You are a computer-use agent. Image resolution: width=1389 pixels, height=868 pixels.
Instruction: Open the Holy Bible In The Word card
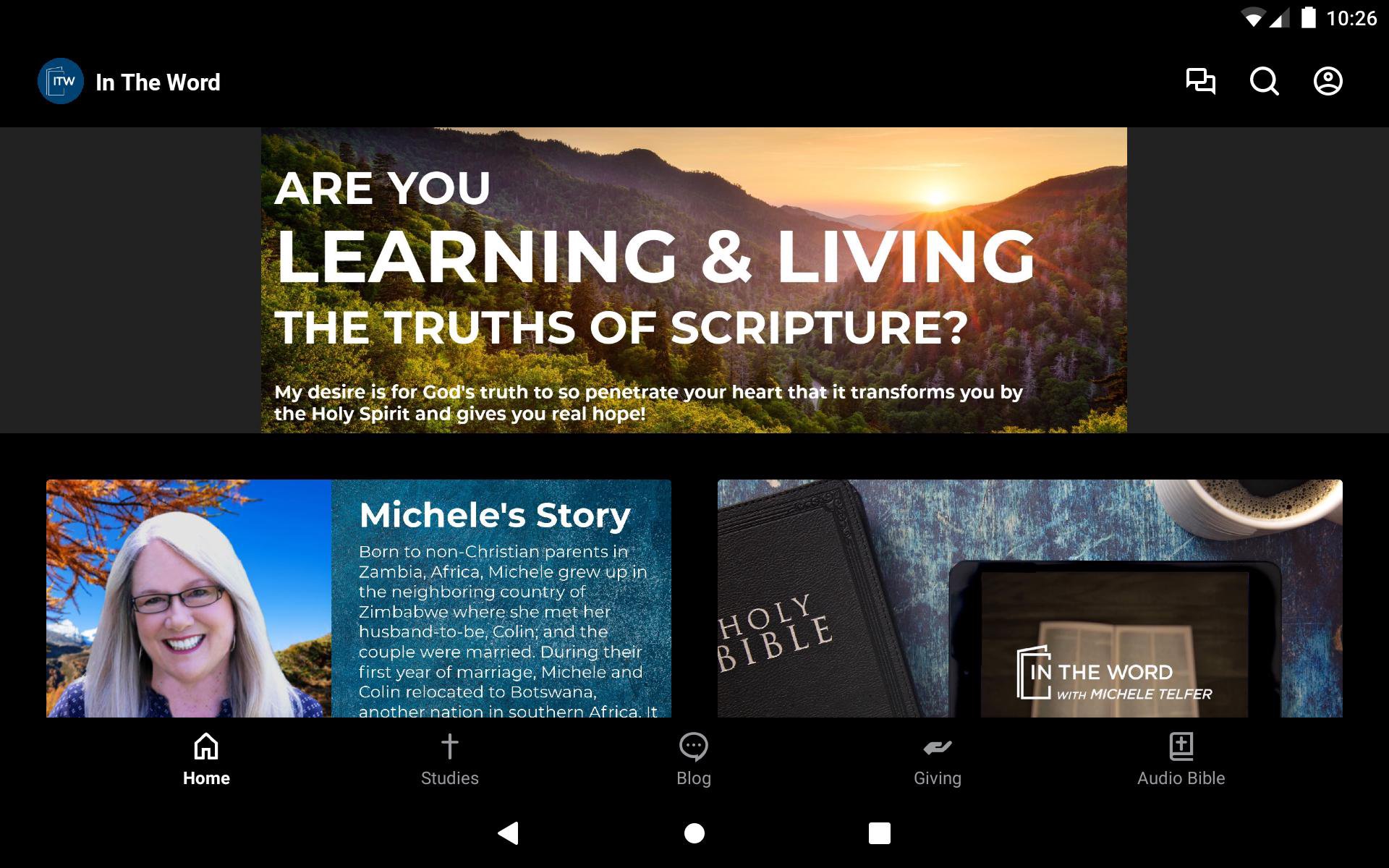click(1029, 598)
